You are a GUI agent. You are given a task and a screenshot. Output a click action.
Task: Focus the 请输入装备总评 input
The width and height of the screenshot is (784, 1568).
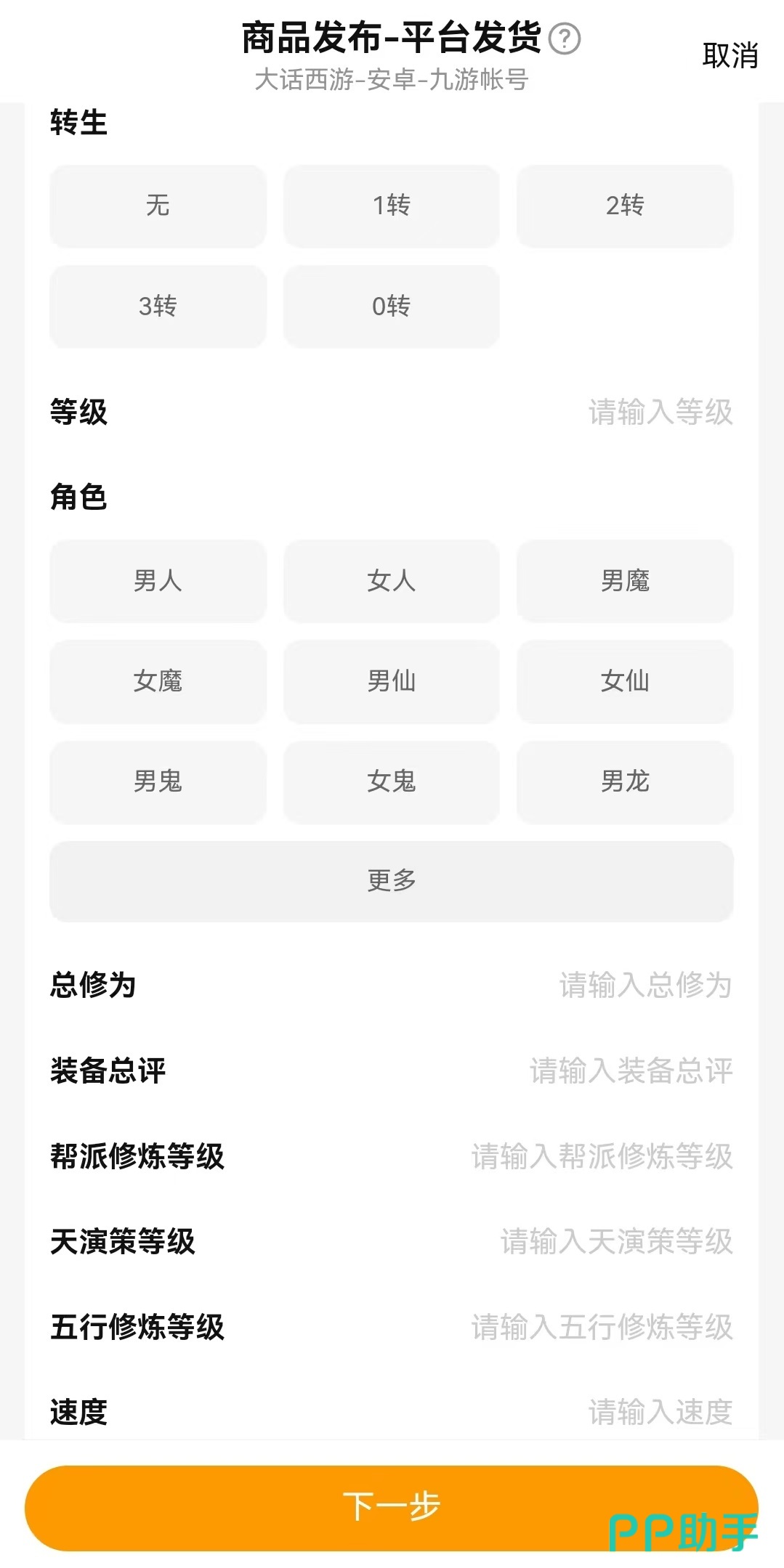631,1071
